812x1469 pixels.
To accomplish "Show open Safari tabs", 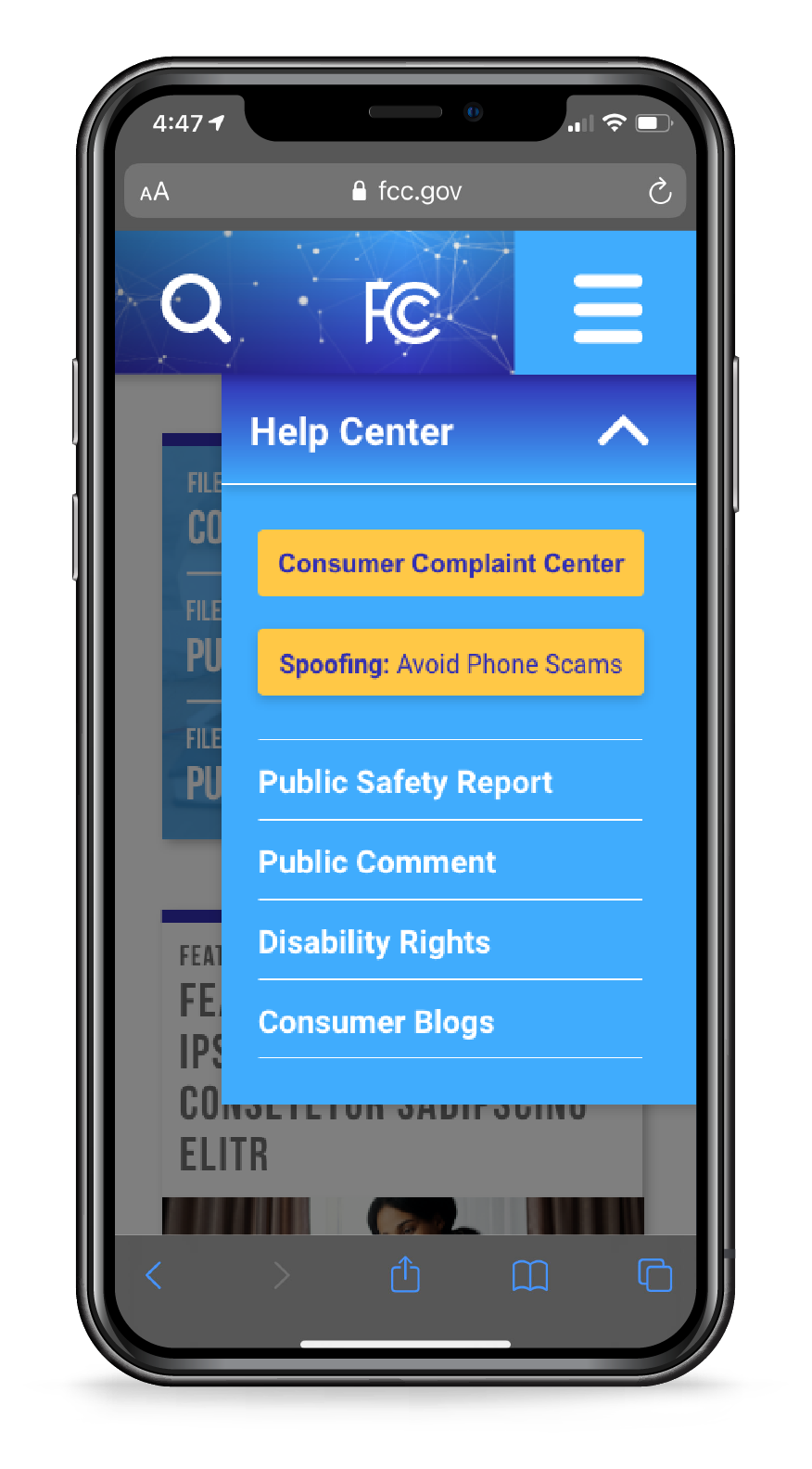I will pos(654,1275).
